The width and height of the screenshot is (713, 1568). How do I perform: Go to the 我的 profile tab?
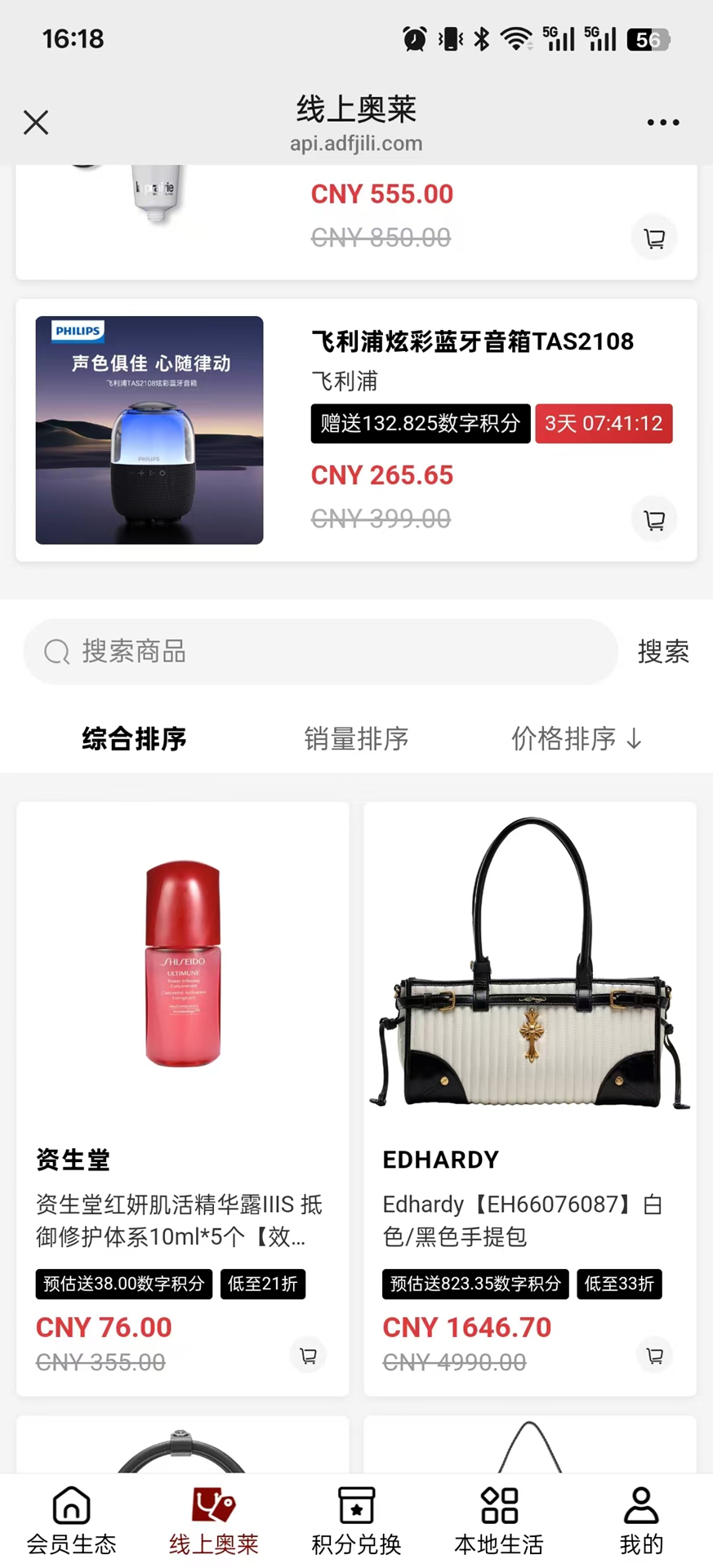point(641,1521)
